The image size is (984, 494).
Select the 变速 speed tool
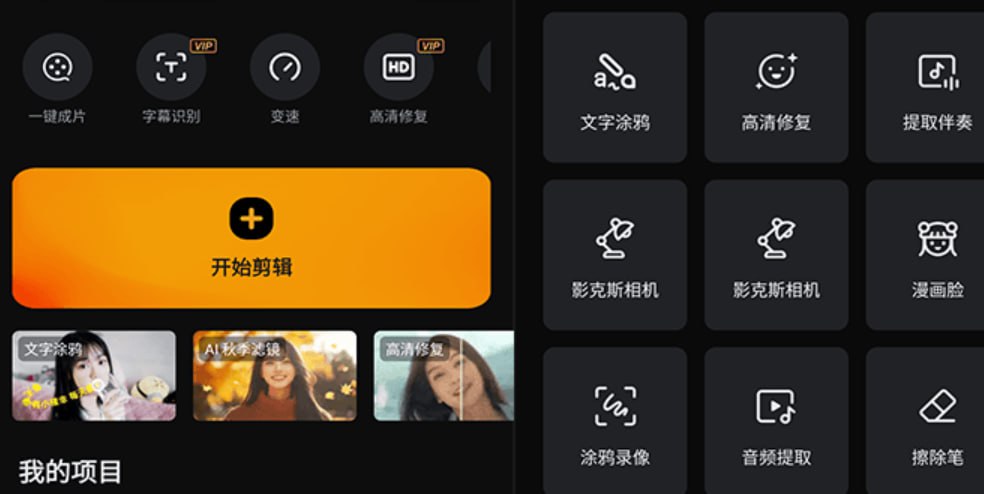tap(285, 68)
